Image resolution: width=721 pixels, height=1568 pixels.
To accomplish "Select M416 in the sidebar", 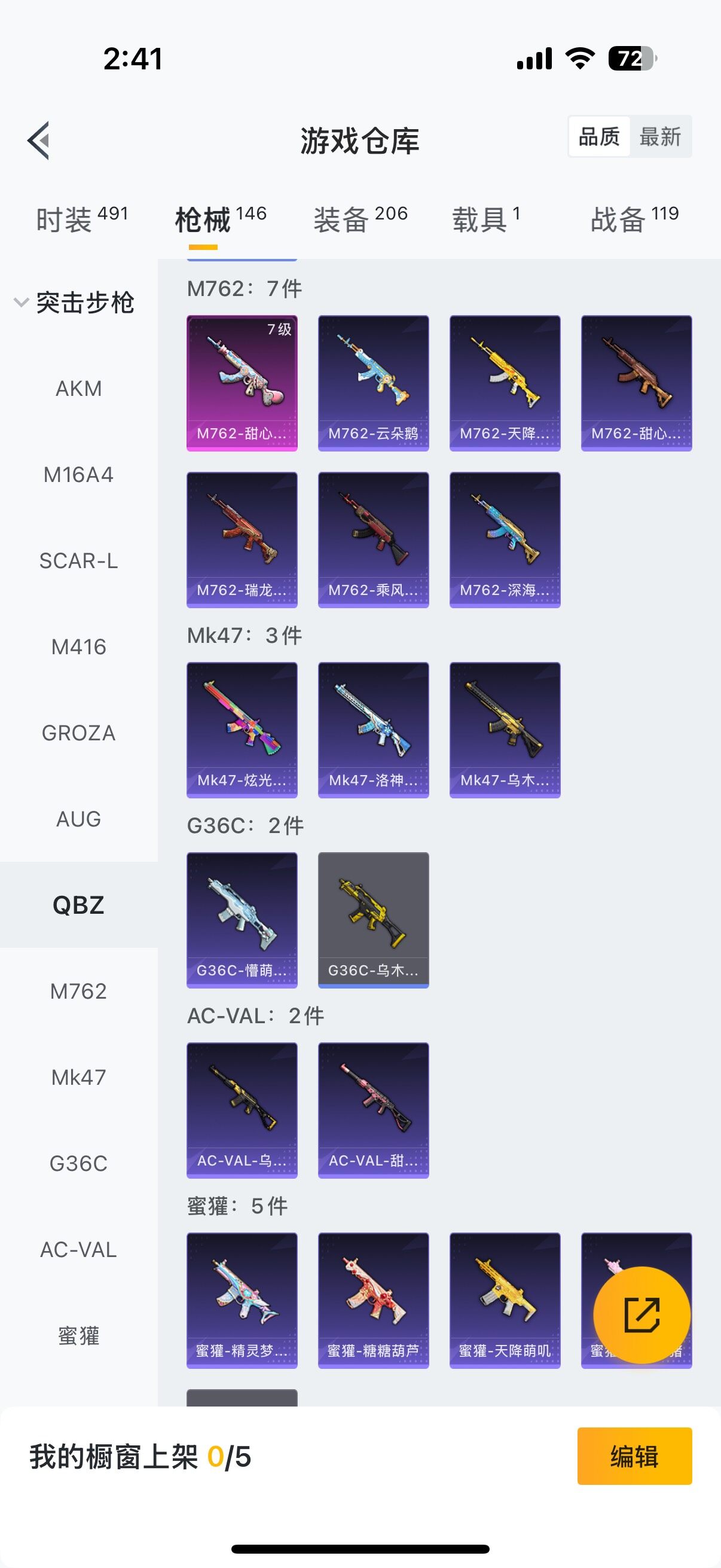I will [78, 646].
